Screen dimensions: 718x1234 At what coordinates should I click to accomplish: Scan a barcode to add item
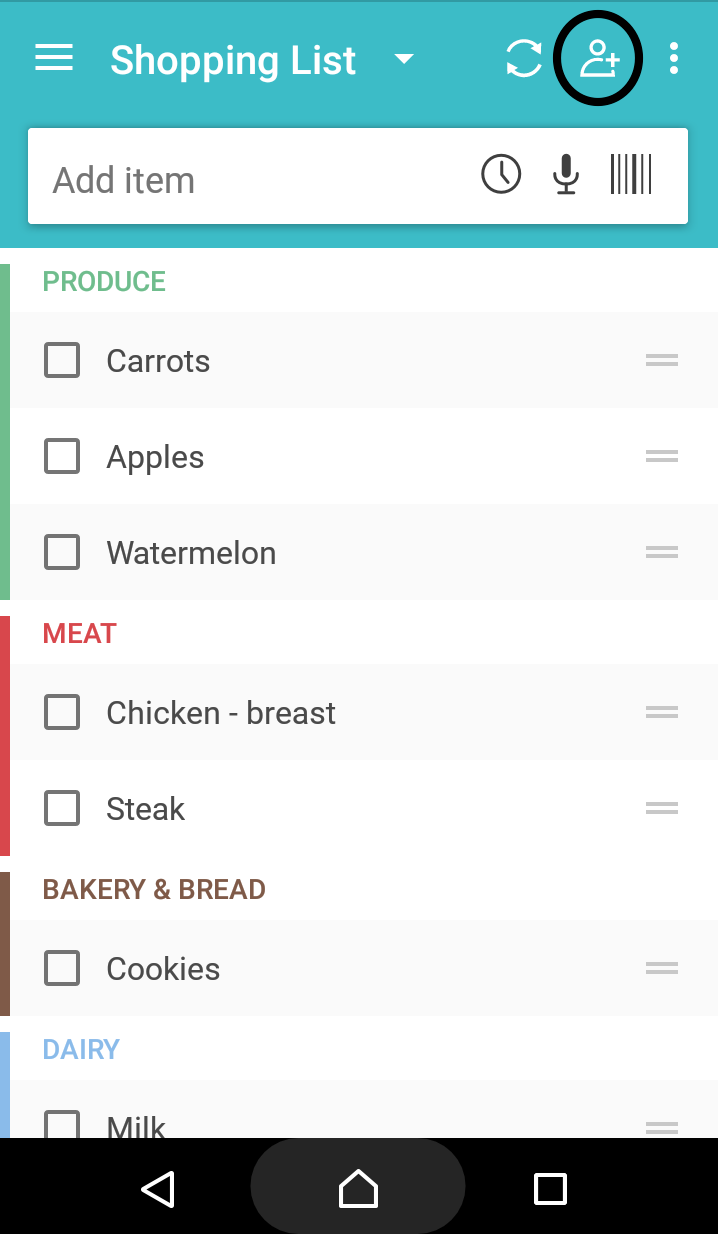(x=631, y=174)
